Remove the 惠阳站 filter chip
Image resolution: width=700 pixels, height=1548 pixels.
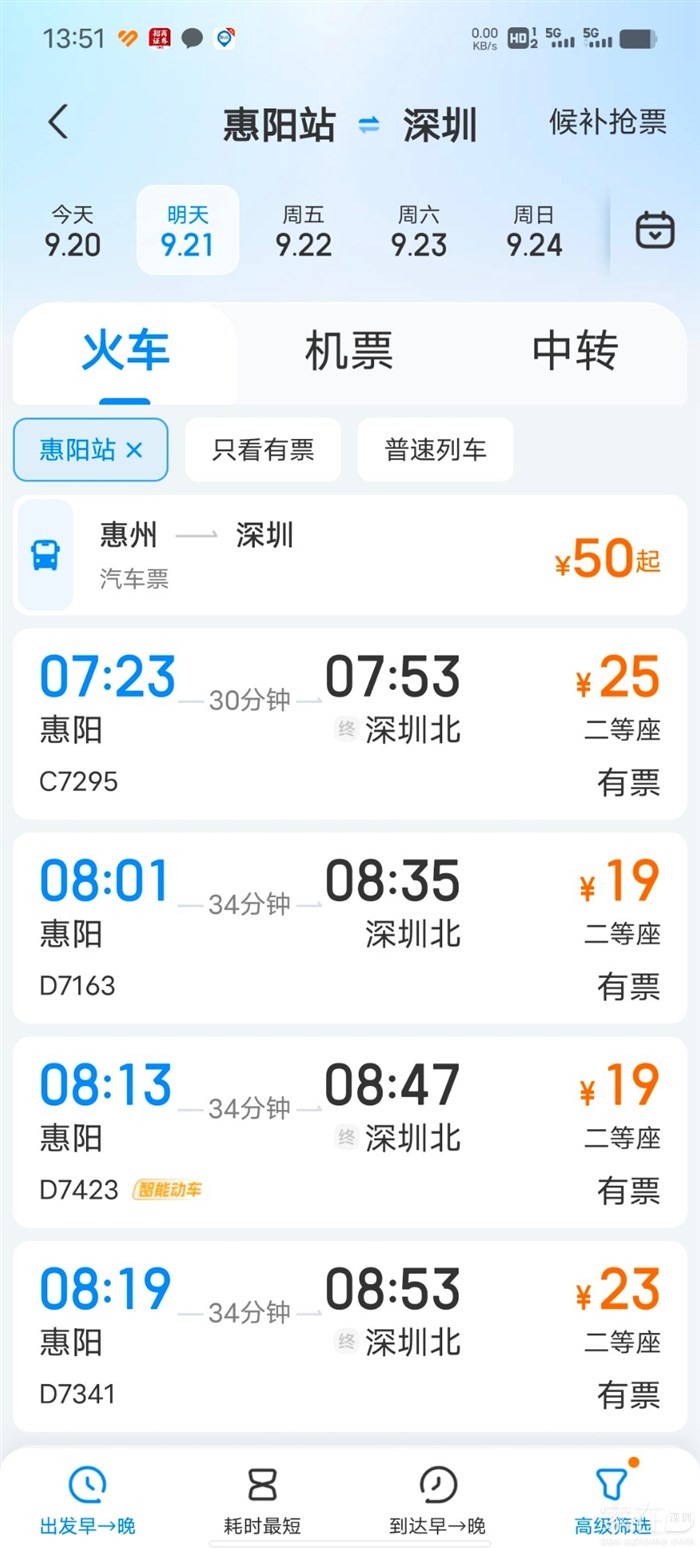[x=135, y=450]
